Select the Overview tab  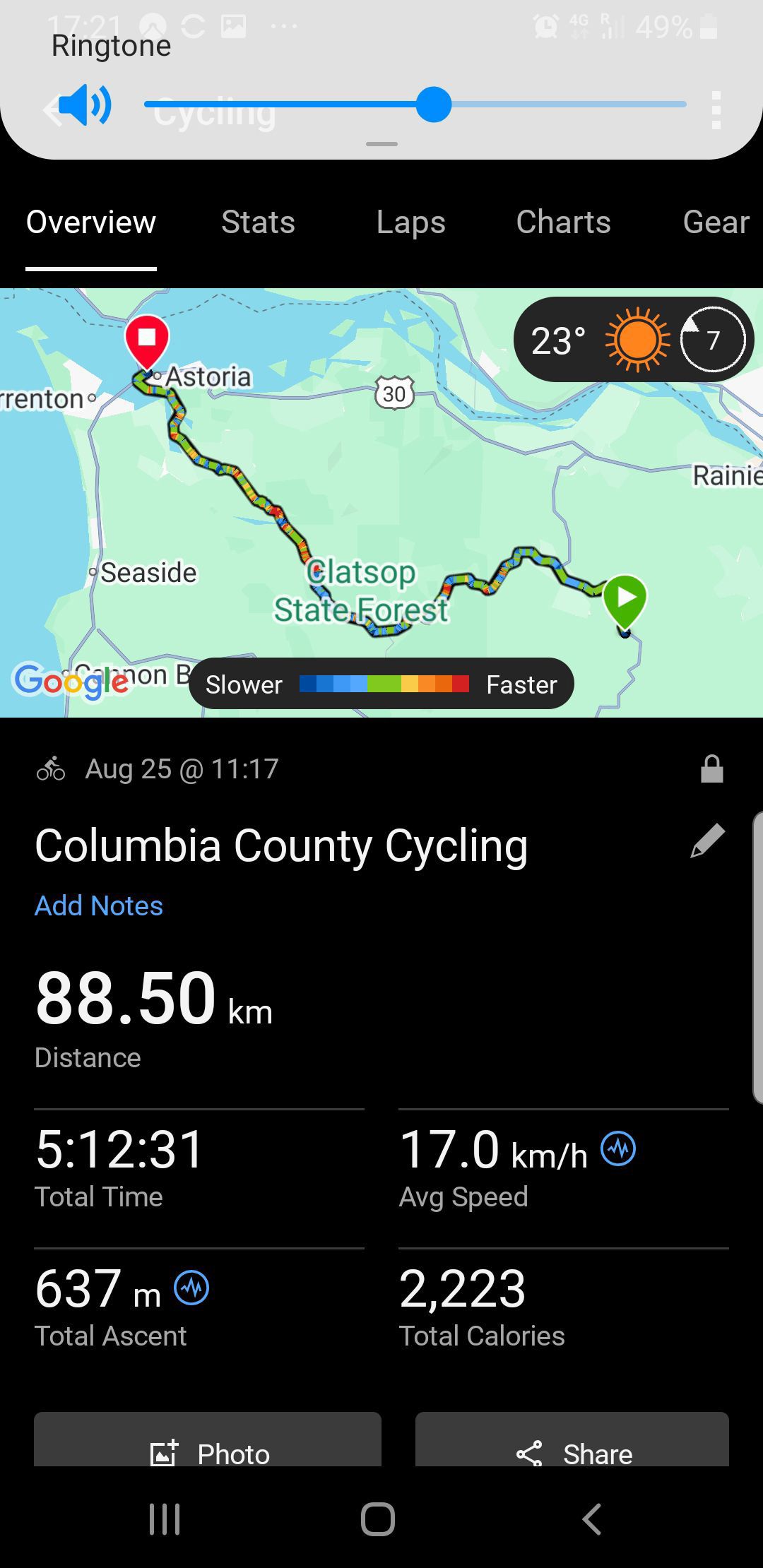pyautogui.click(x=91, y=222)
